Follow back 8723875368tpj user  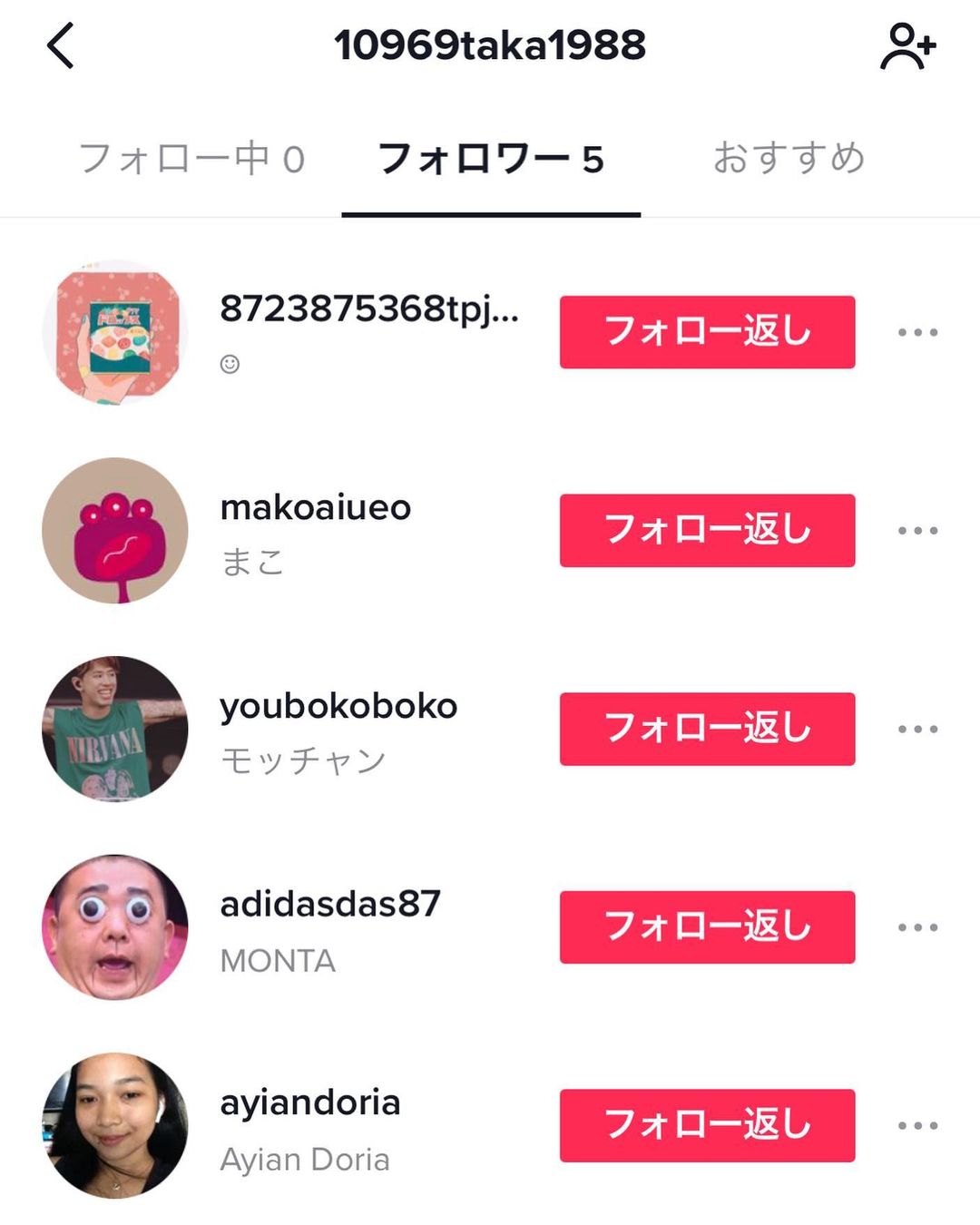pos(707,332)
